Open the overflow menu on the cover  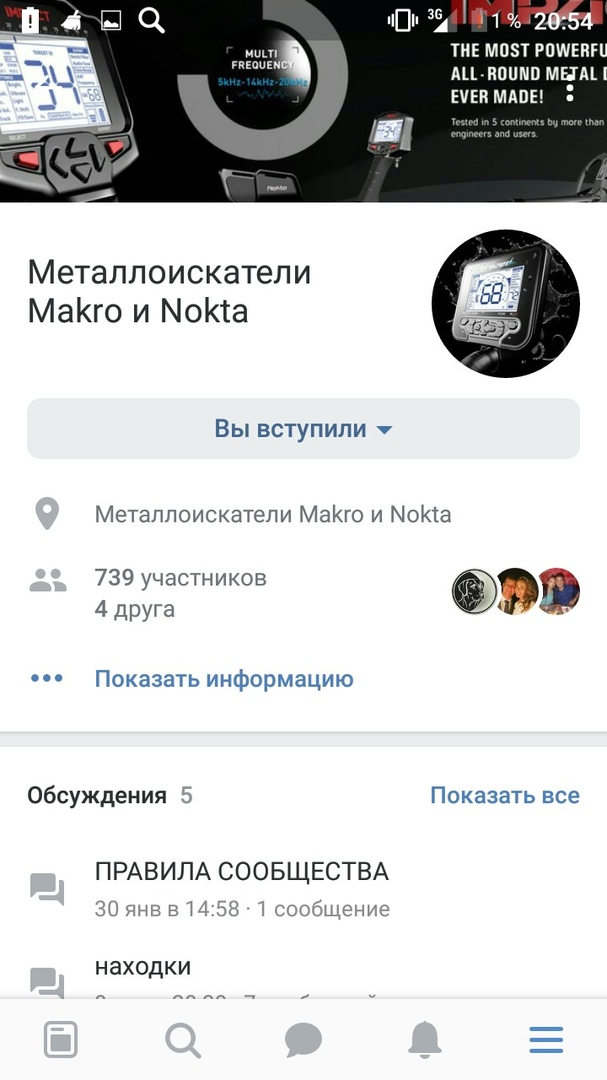coord(570,88)
